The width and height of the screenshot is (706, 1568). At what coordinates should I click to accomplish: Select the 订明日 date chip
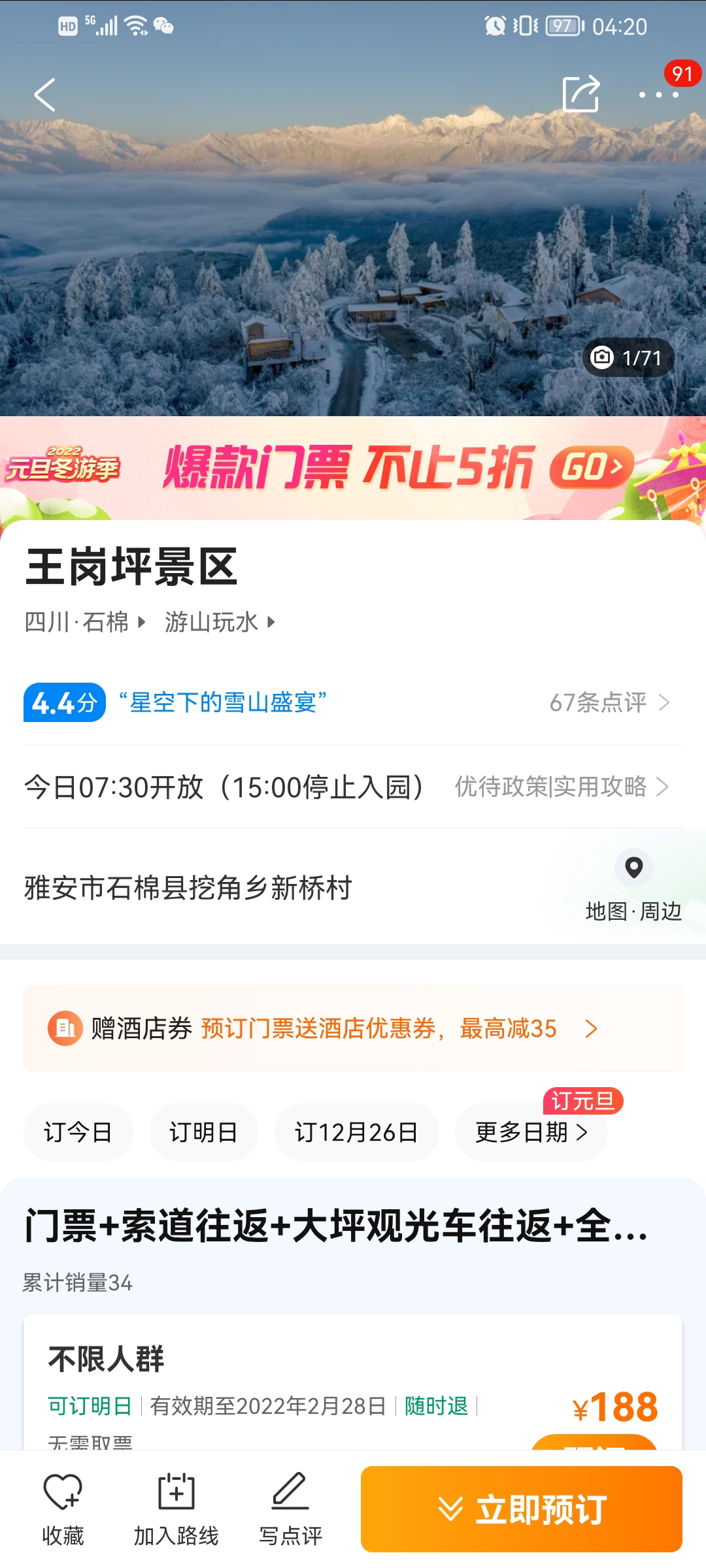[x=203, y=1132]
